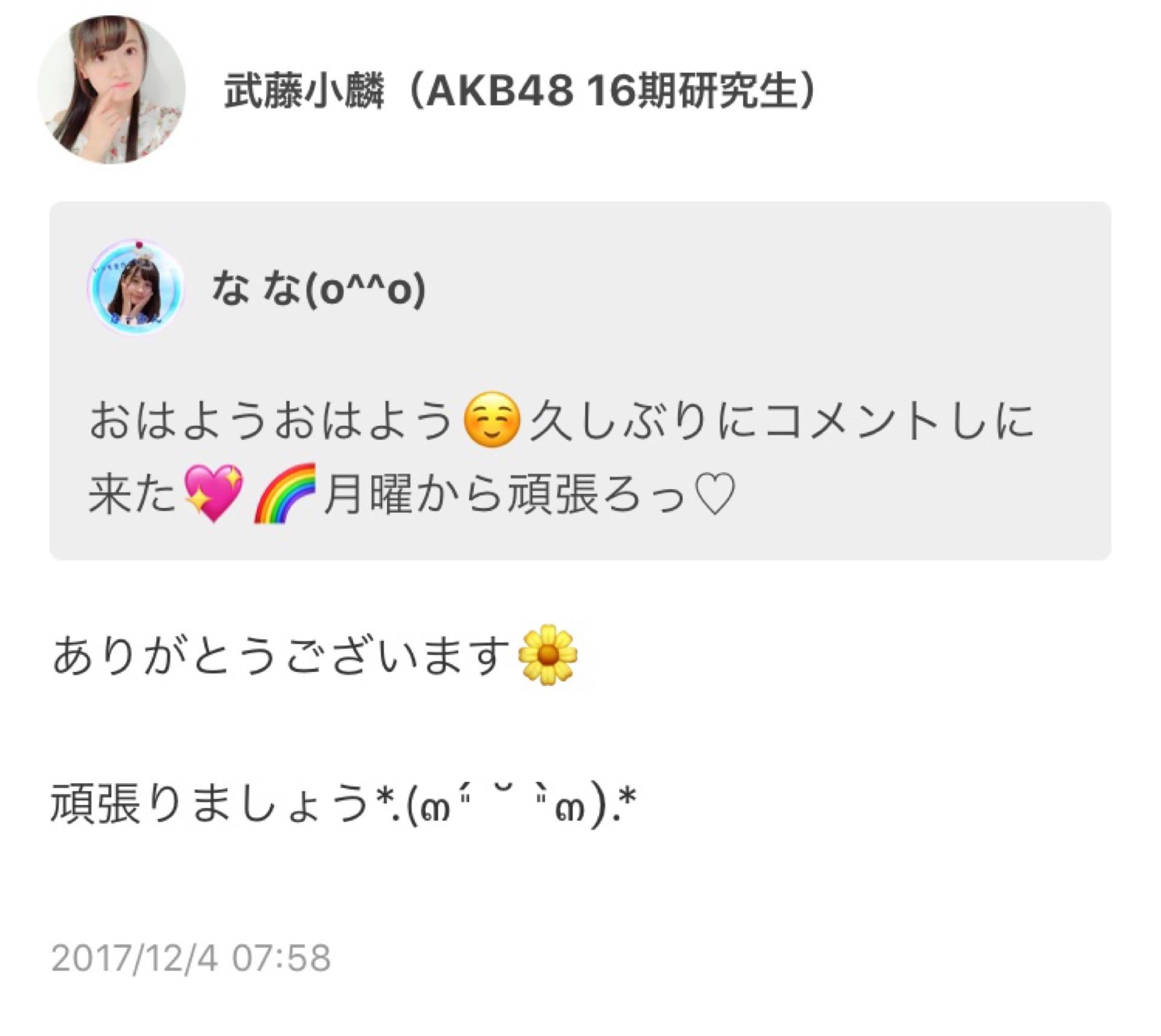Viewport: 1161px width, 1036px height.
Task: Open 武藤小麟's profile picture
Action: point(111,90)
